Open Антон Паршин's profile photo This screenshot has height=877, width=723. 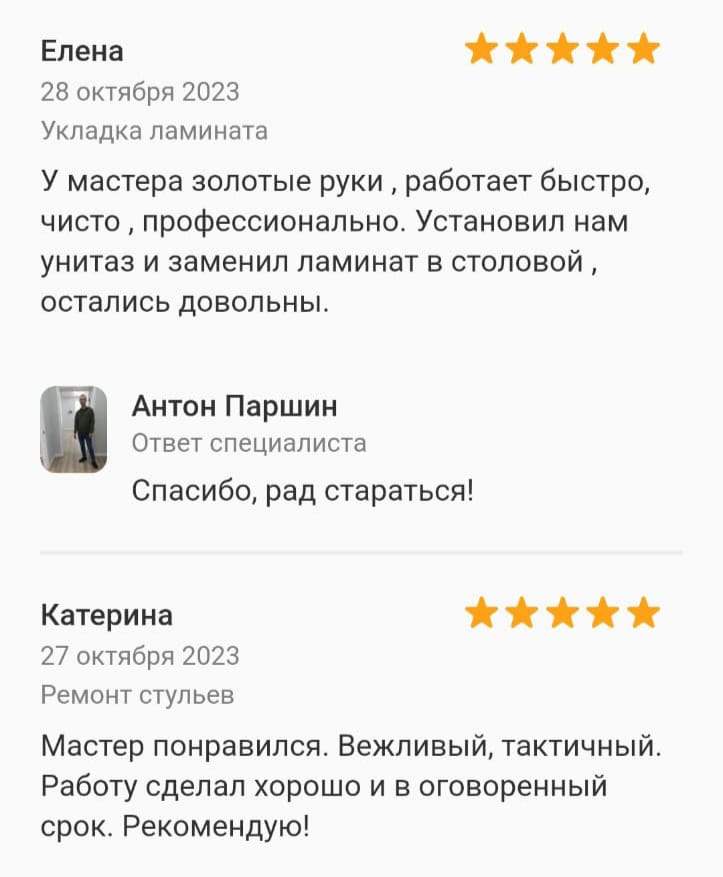point(73,430)
